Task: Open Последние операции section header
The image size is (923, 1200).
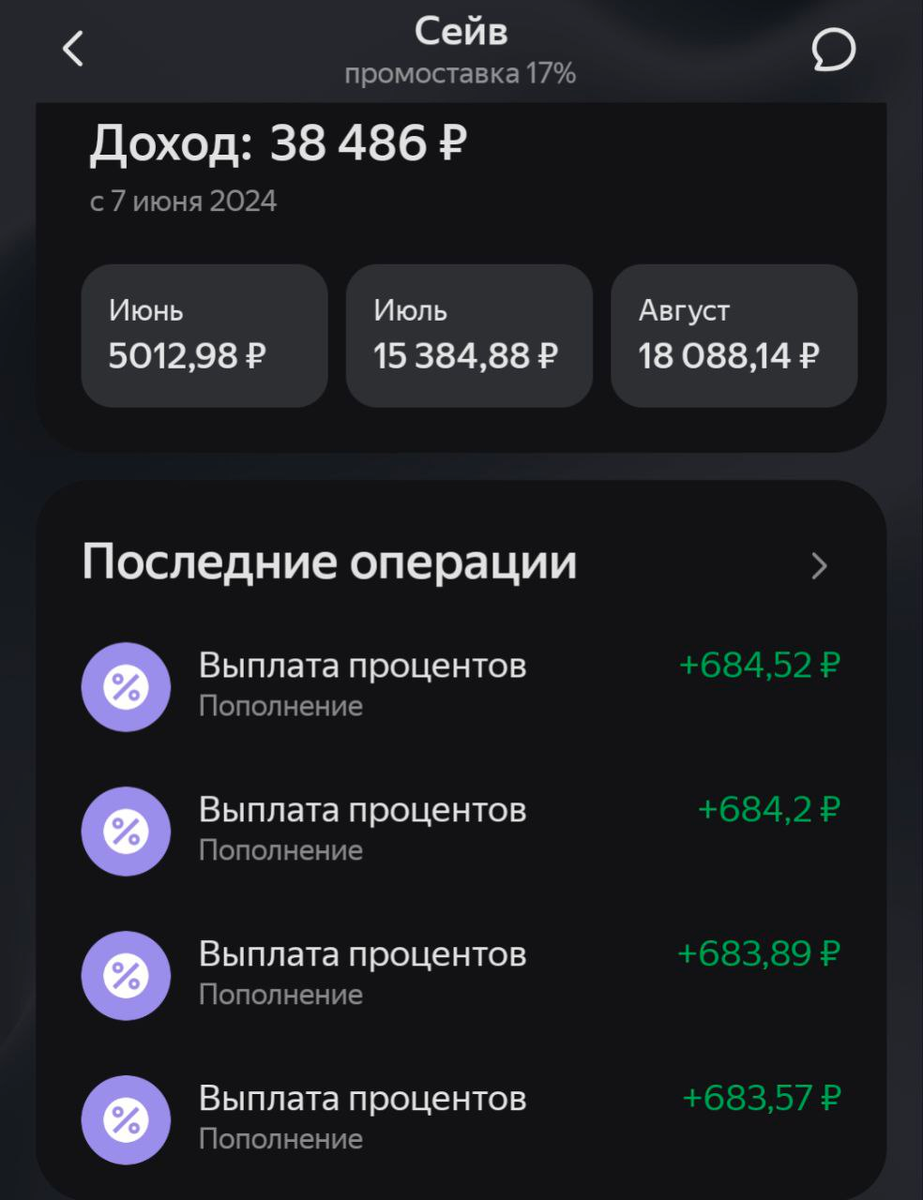Action: point(330,562)
